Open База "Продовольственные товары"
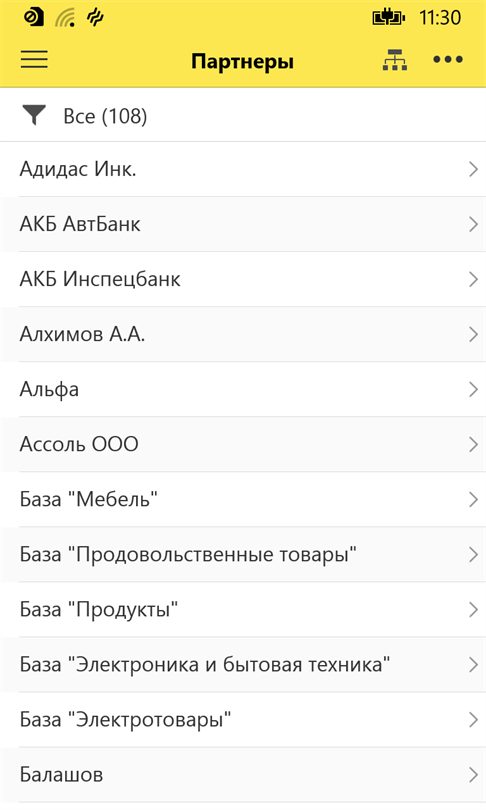This screenshot has height=810, width=486. pos(243,555)
